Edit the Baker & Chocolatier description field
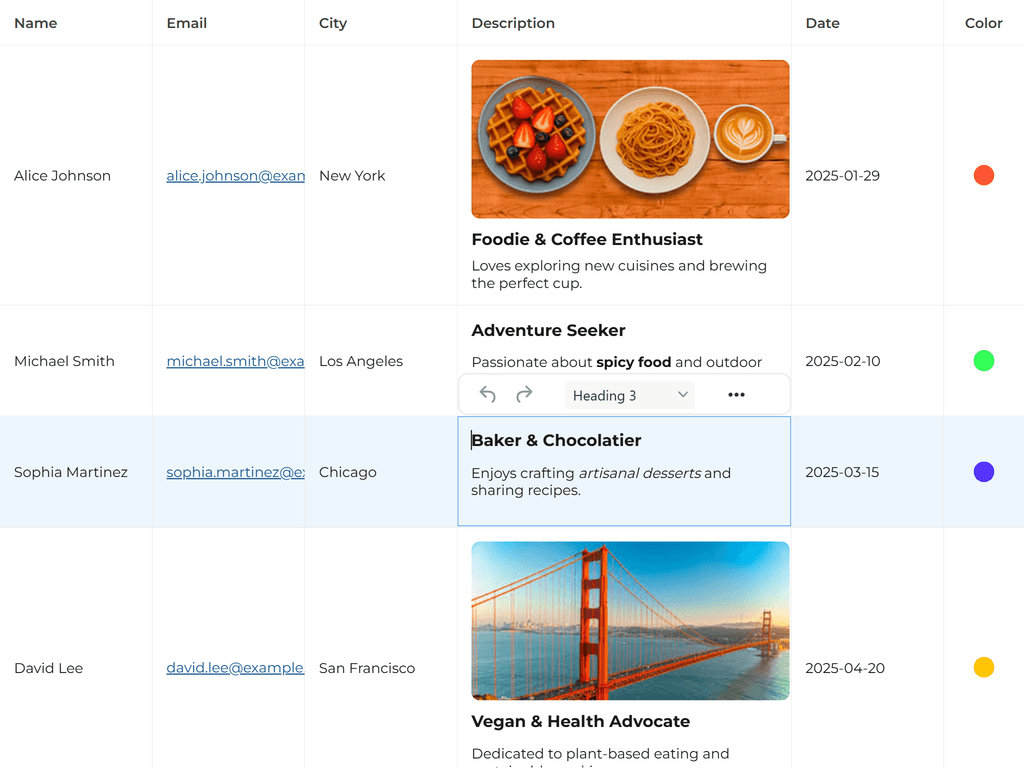 tap(624, 480)
